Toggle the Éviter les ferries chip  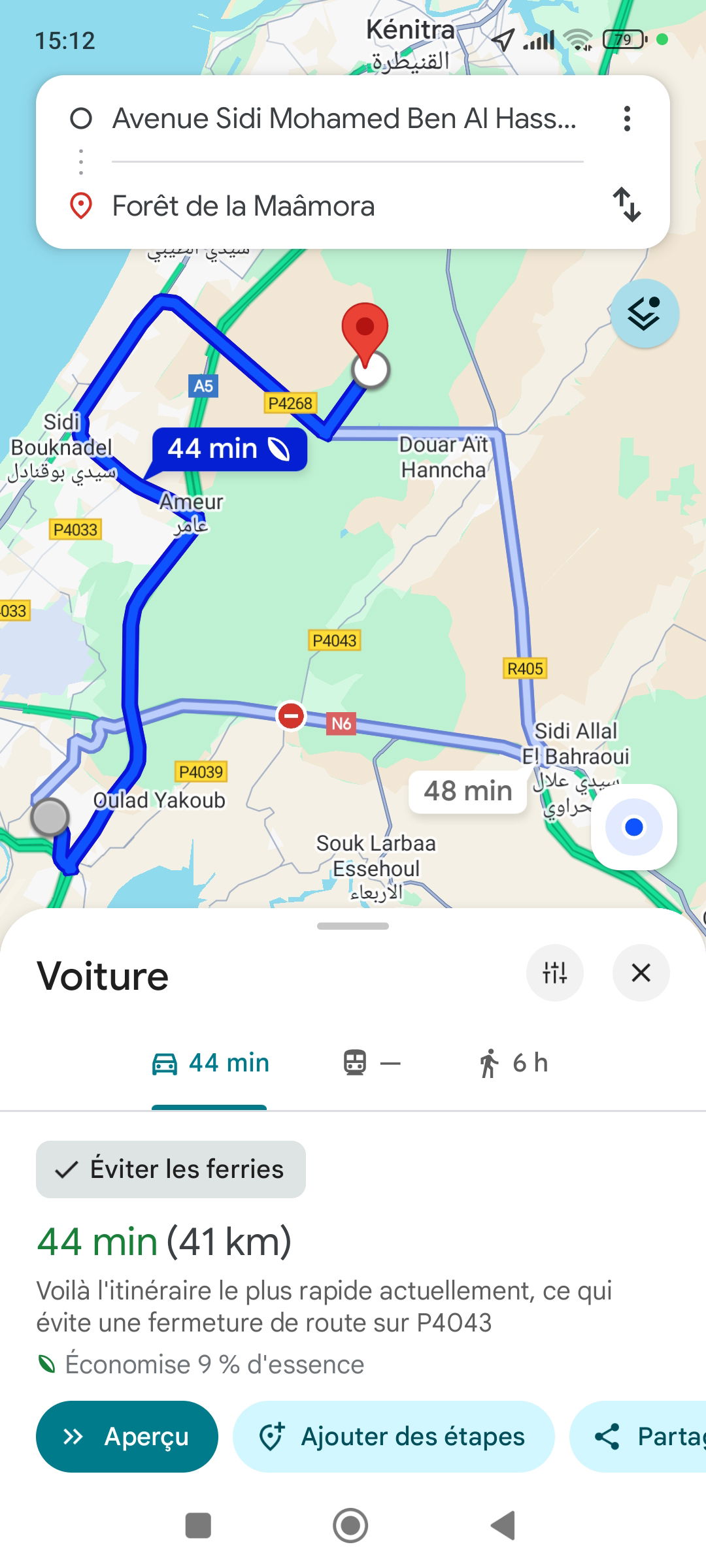click(171, 1169)
